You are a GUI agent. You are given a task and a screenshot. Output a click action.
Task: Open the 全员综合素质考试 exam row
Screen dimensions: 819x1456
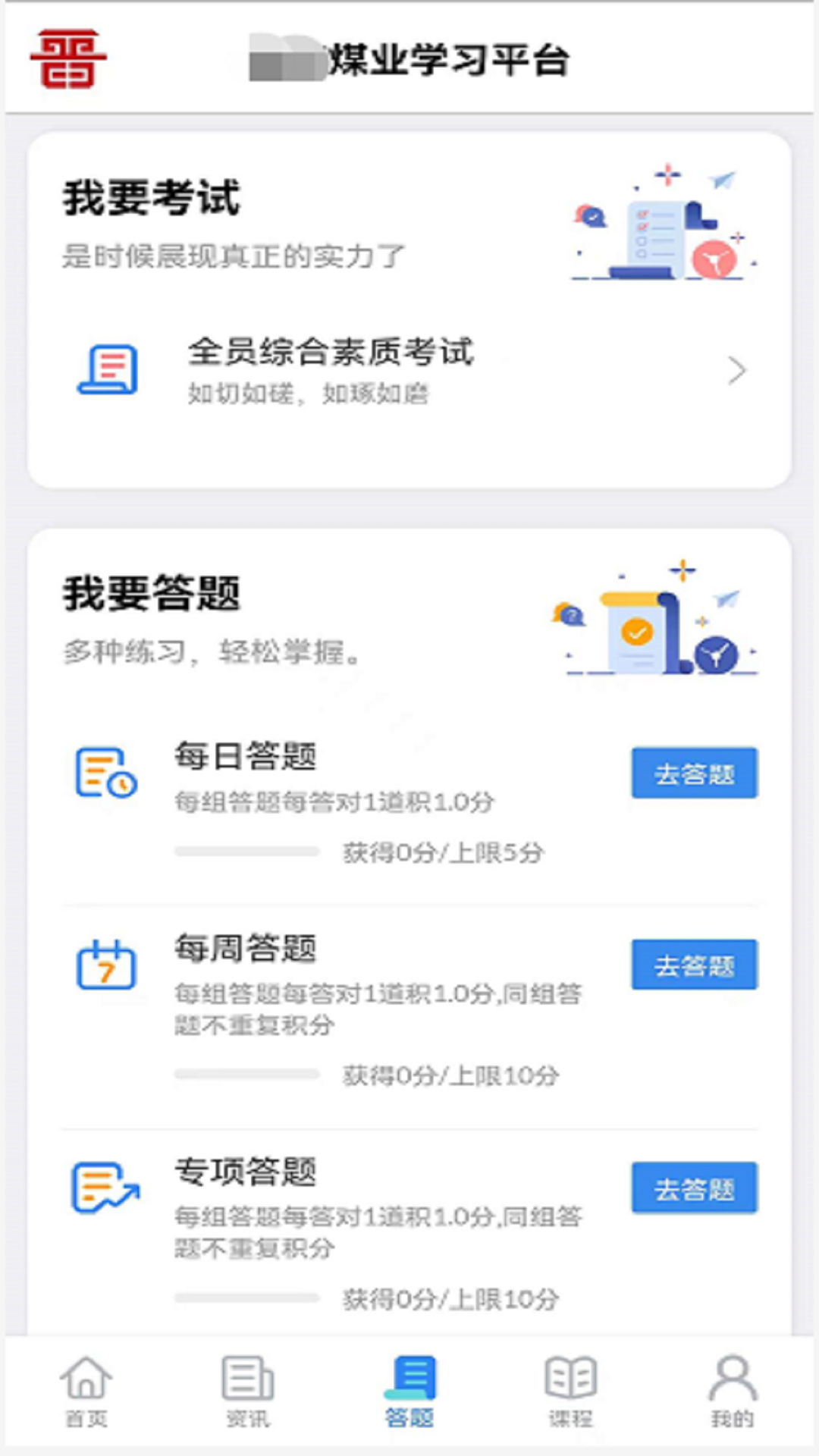[x=409, y=372]
